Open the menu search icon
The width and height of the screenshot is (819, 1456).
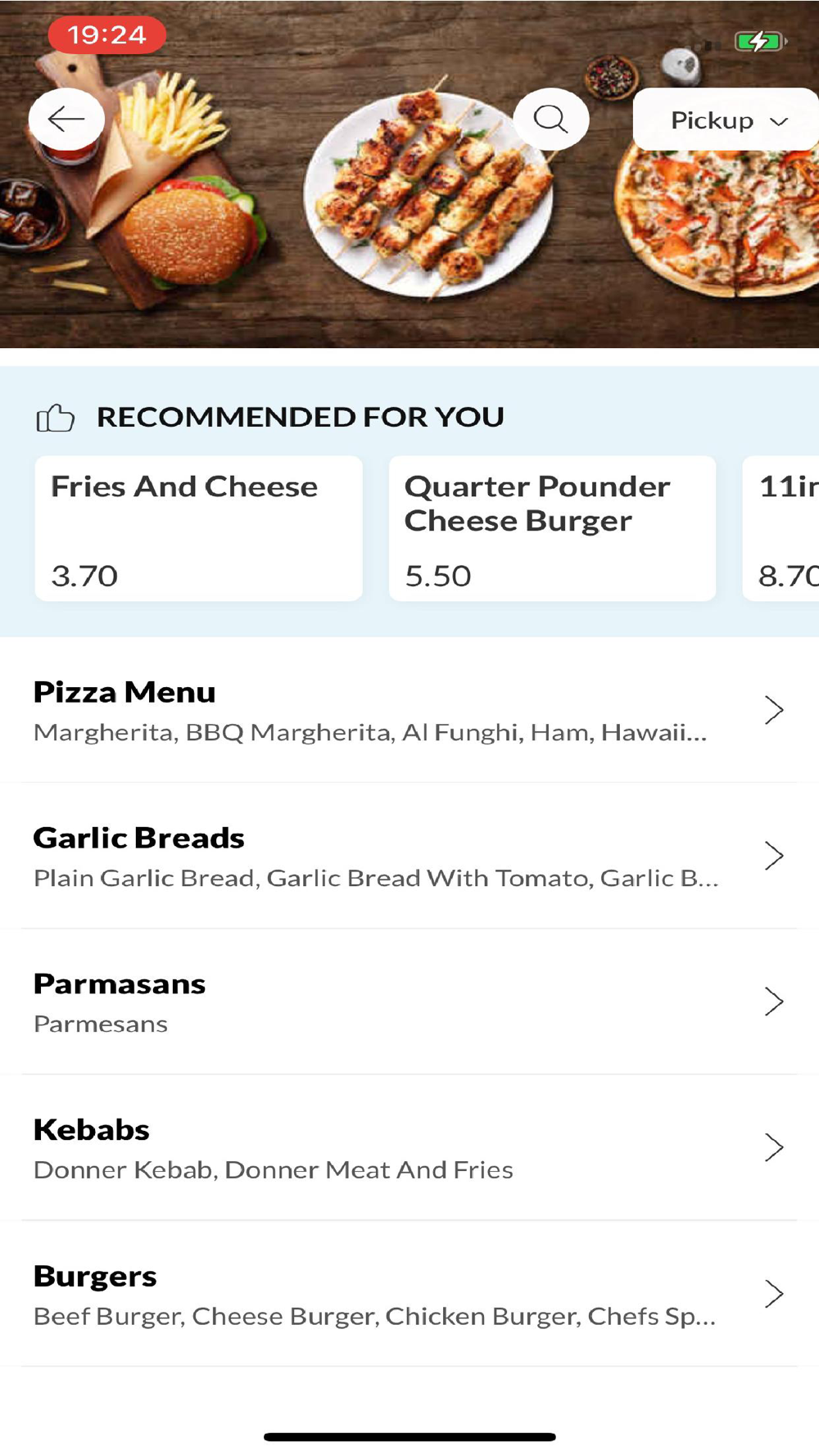(x=550, y=120)
